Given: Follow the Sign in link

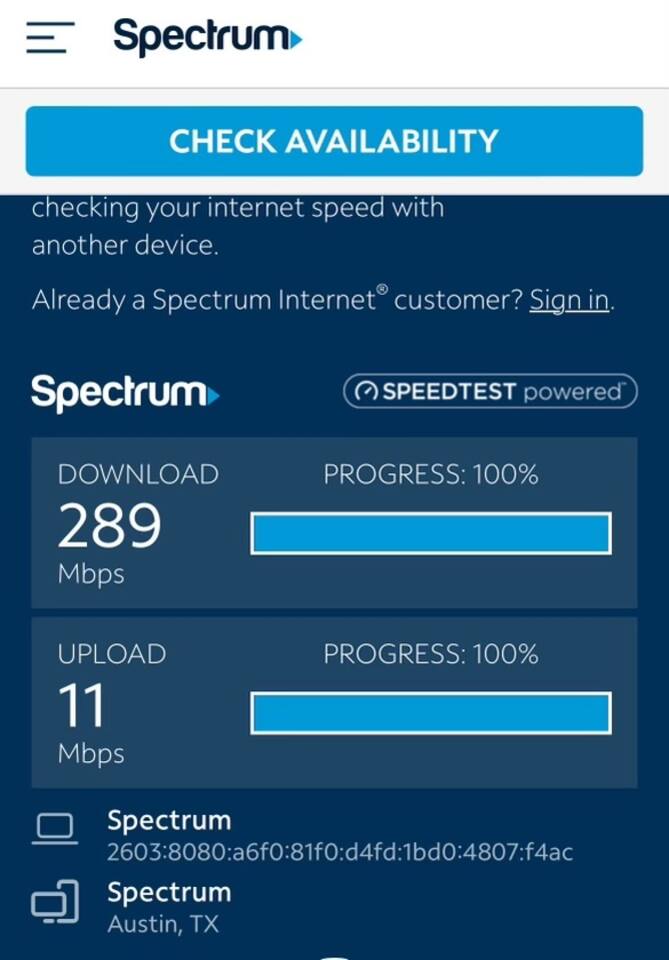Looking at the screenshot, I should [569, 299].
